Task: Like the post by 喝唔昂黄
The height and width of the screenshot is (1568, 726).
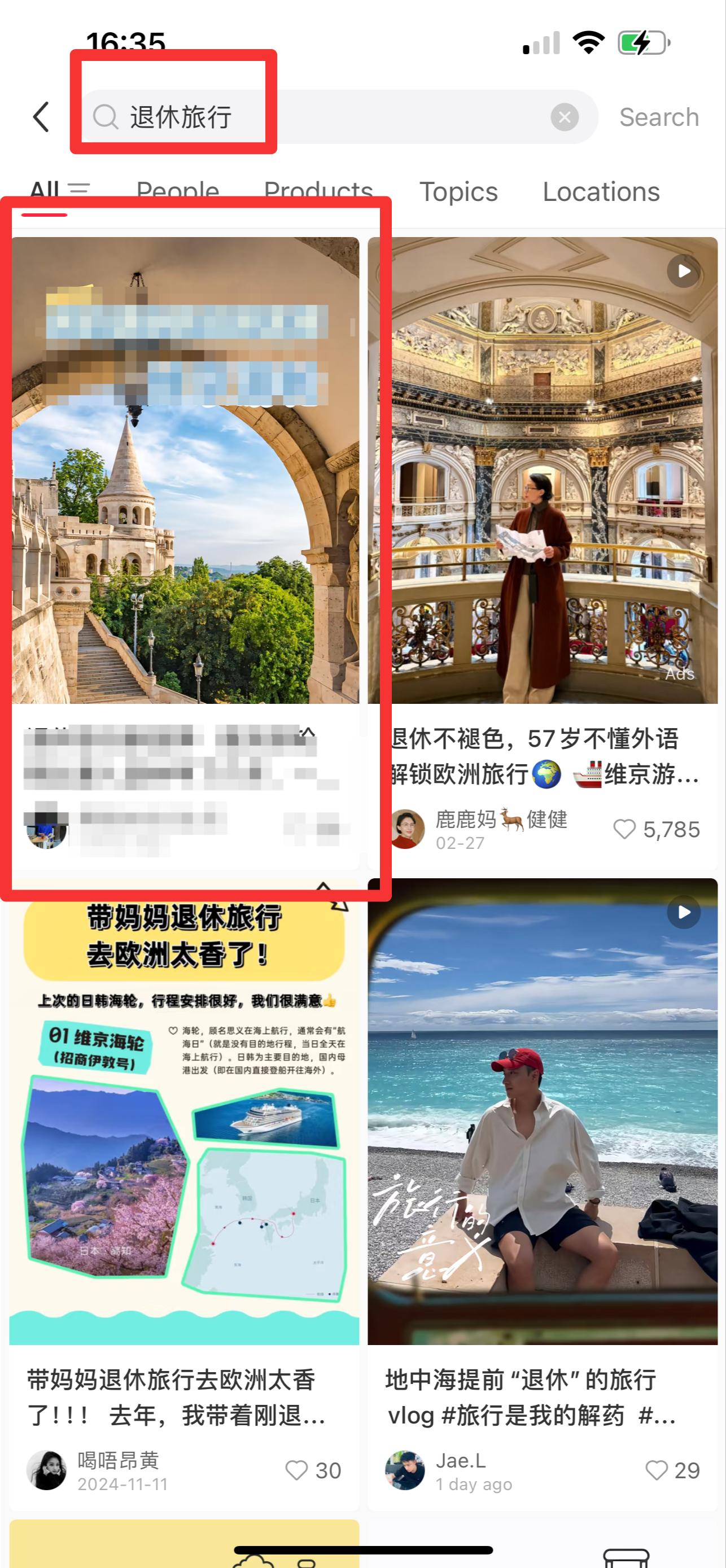Action: [296, 1470]
